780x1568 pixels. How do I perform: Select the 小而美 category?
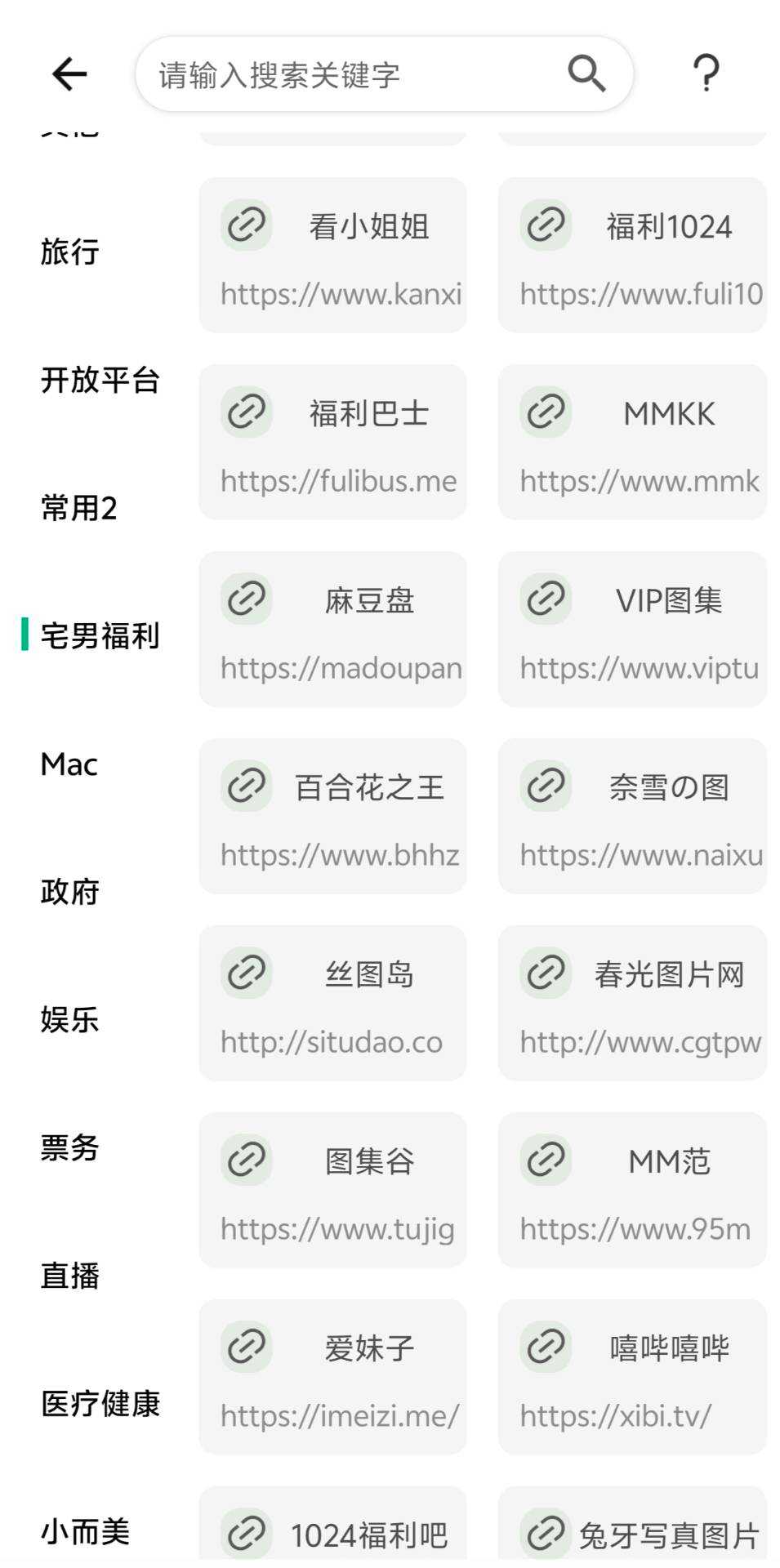coord(85,1532)
